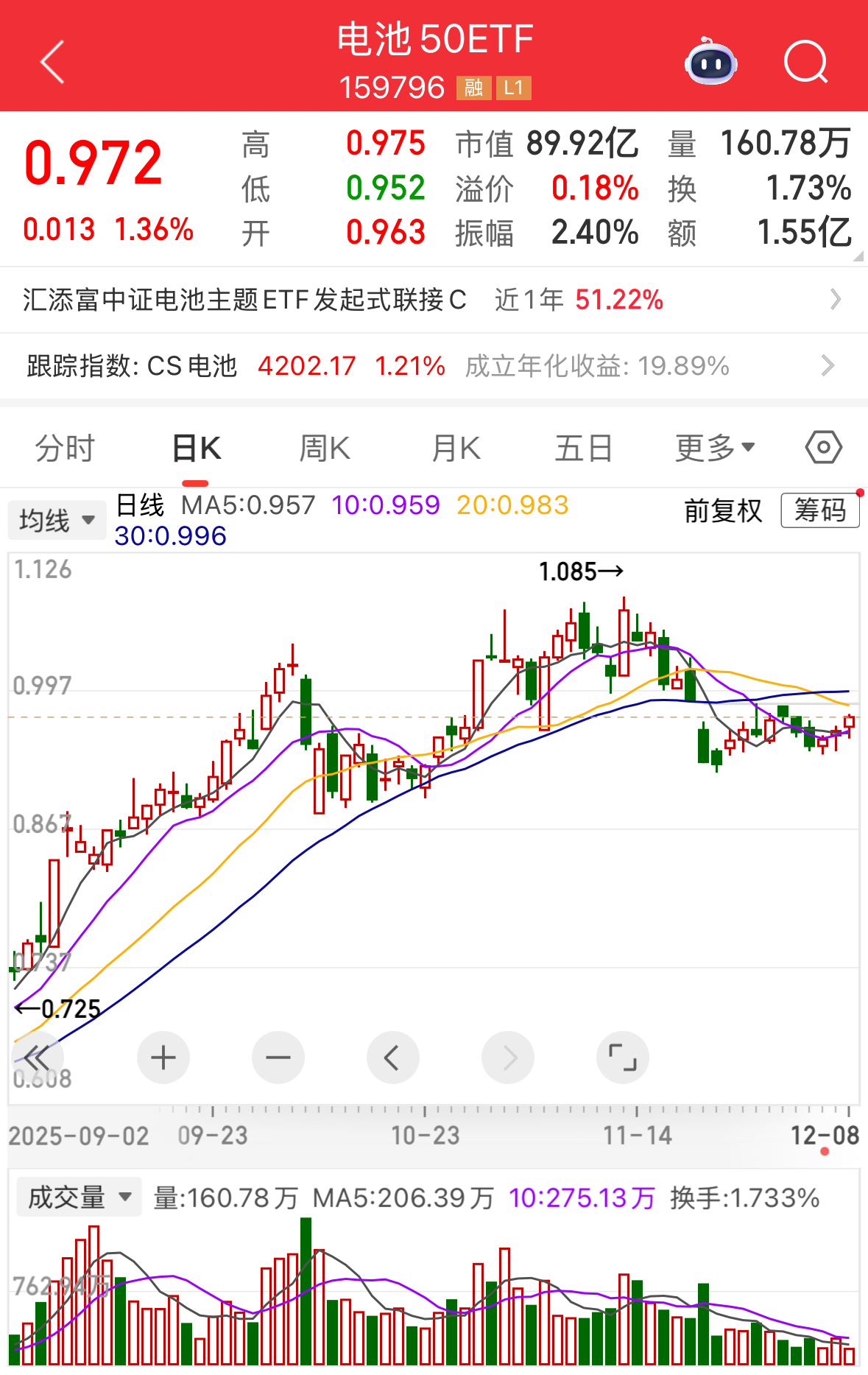The width and height of the screenshot is (868, 1375).
Task: Open the 均线 moving average dropdown
Action: click(57, 519)
